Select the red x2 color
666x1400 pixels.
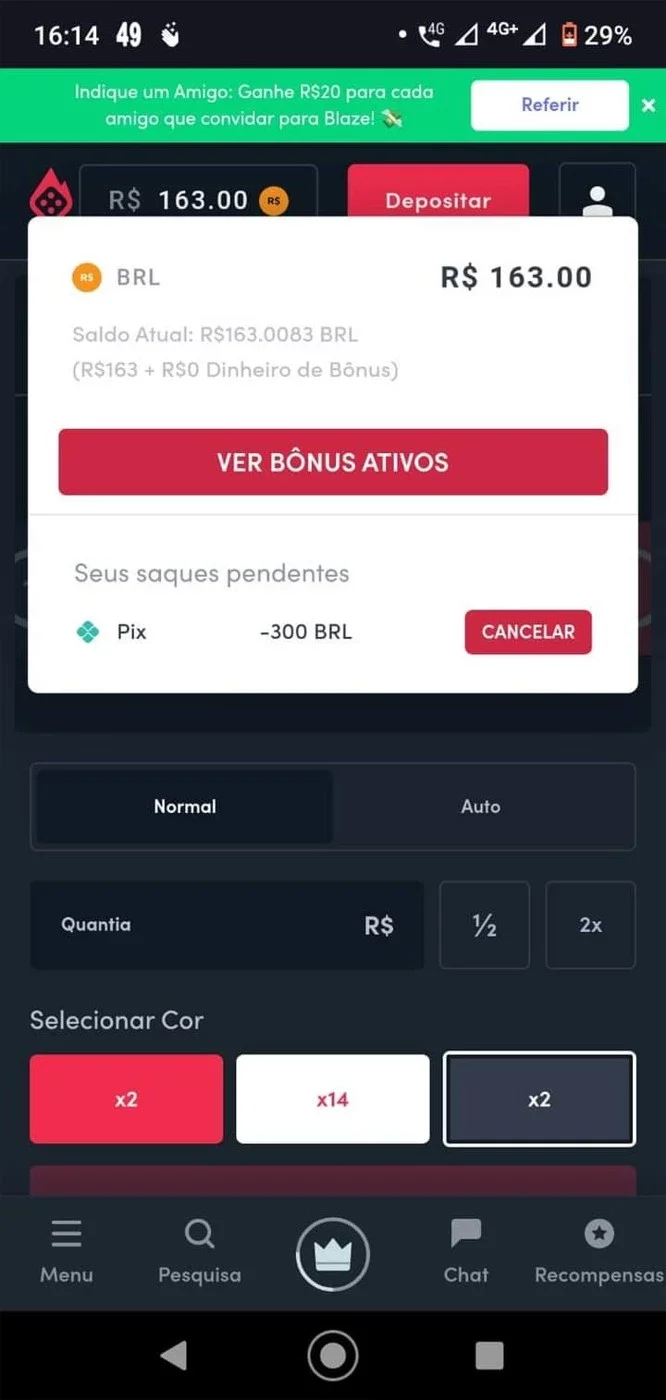pos(126,1099)
